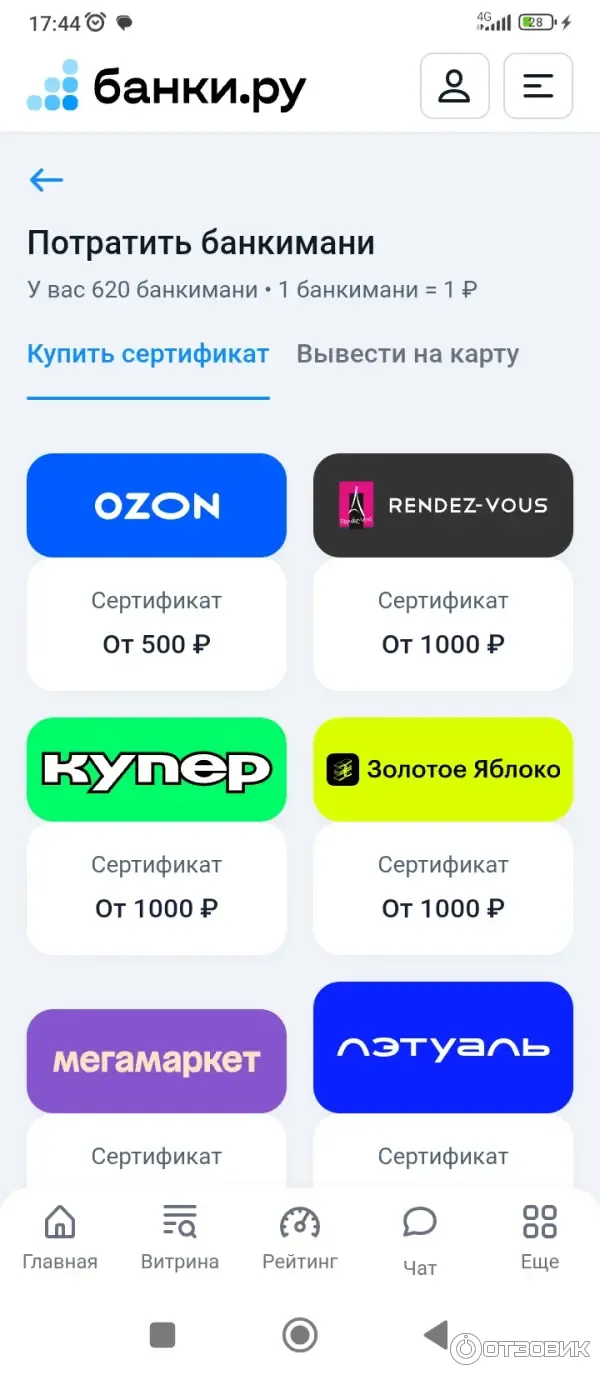This screenshot has width=600, height=1375.
Task: Open the Чат tab
Action: (420, 1239)
